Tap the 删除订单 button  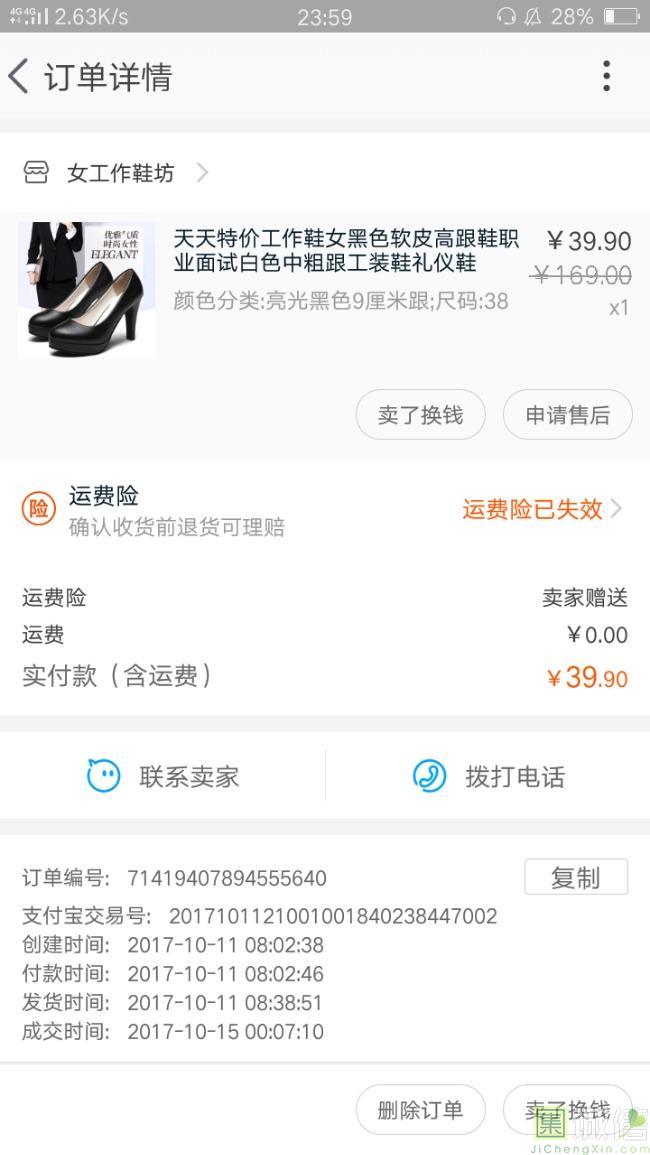[x=420, y=1109]
